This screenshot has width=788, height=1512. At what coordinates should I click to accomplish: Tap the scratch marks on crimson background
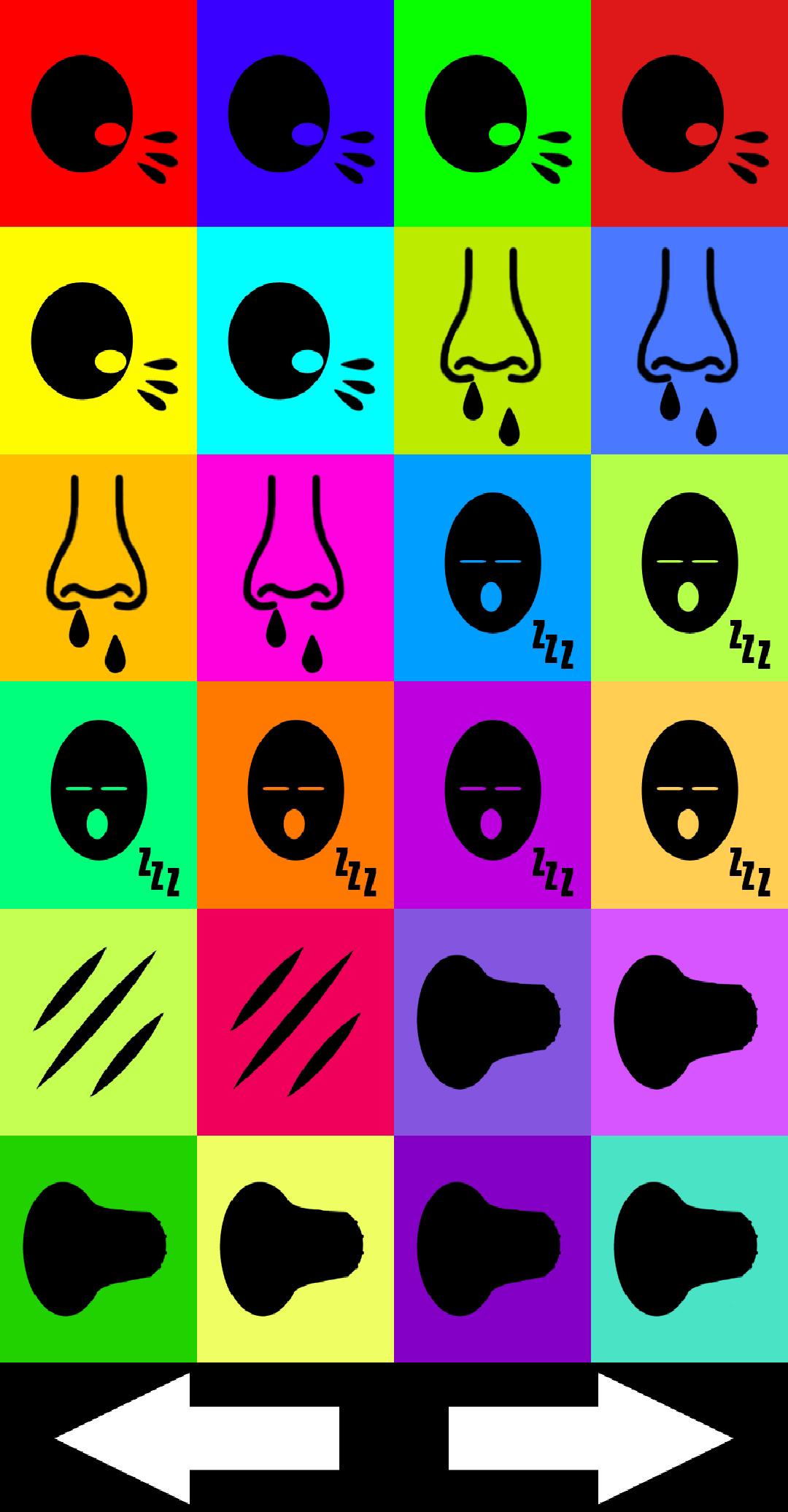[x=295, y=1022]
